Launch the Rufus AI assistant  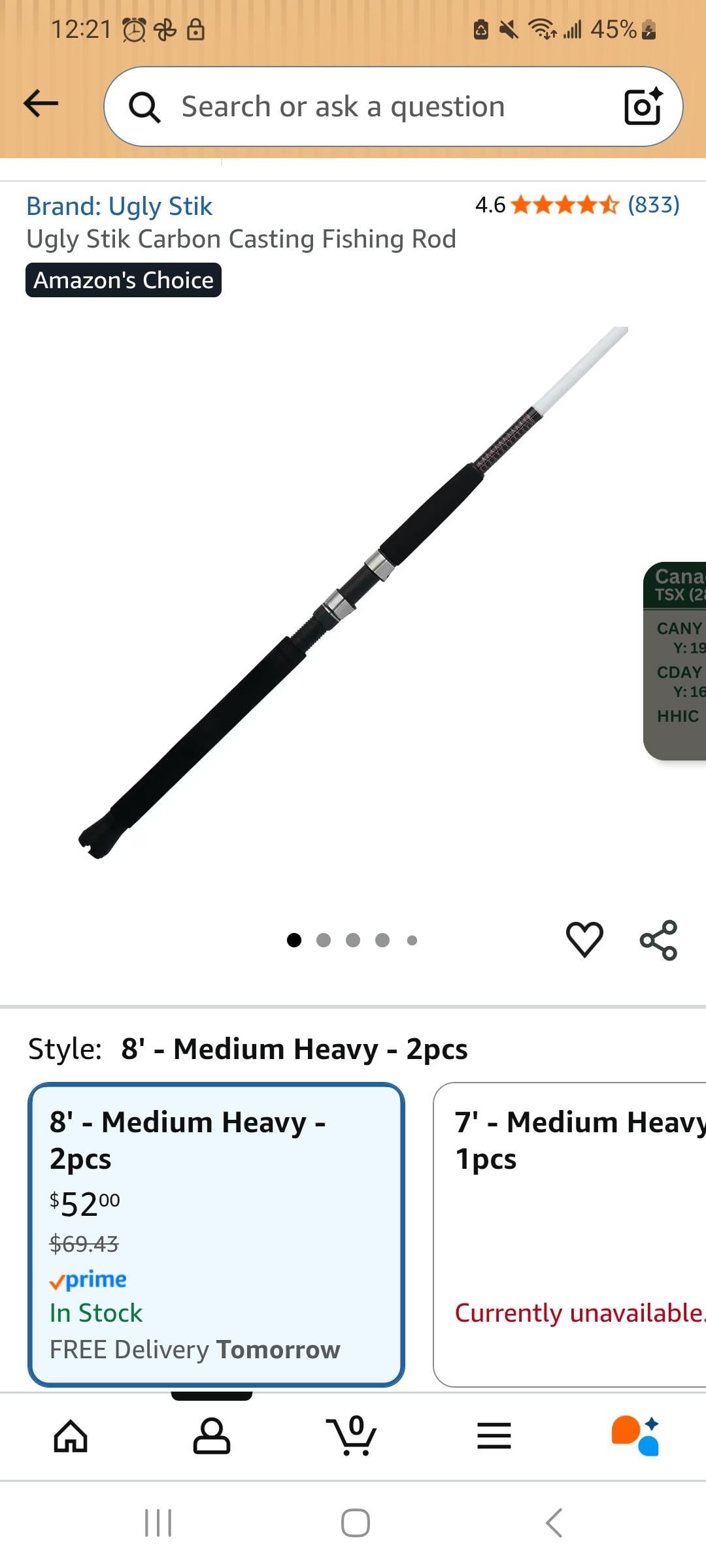pyautogui.click(x=635, y=1437)
